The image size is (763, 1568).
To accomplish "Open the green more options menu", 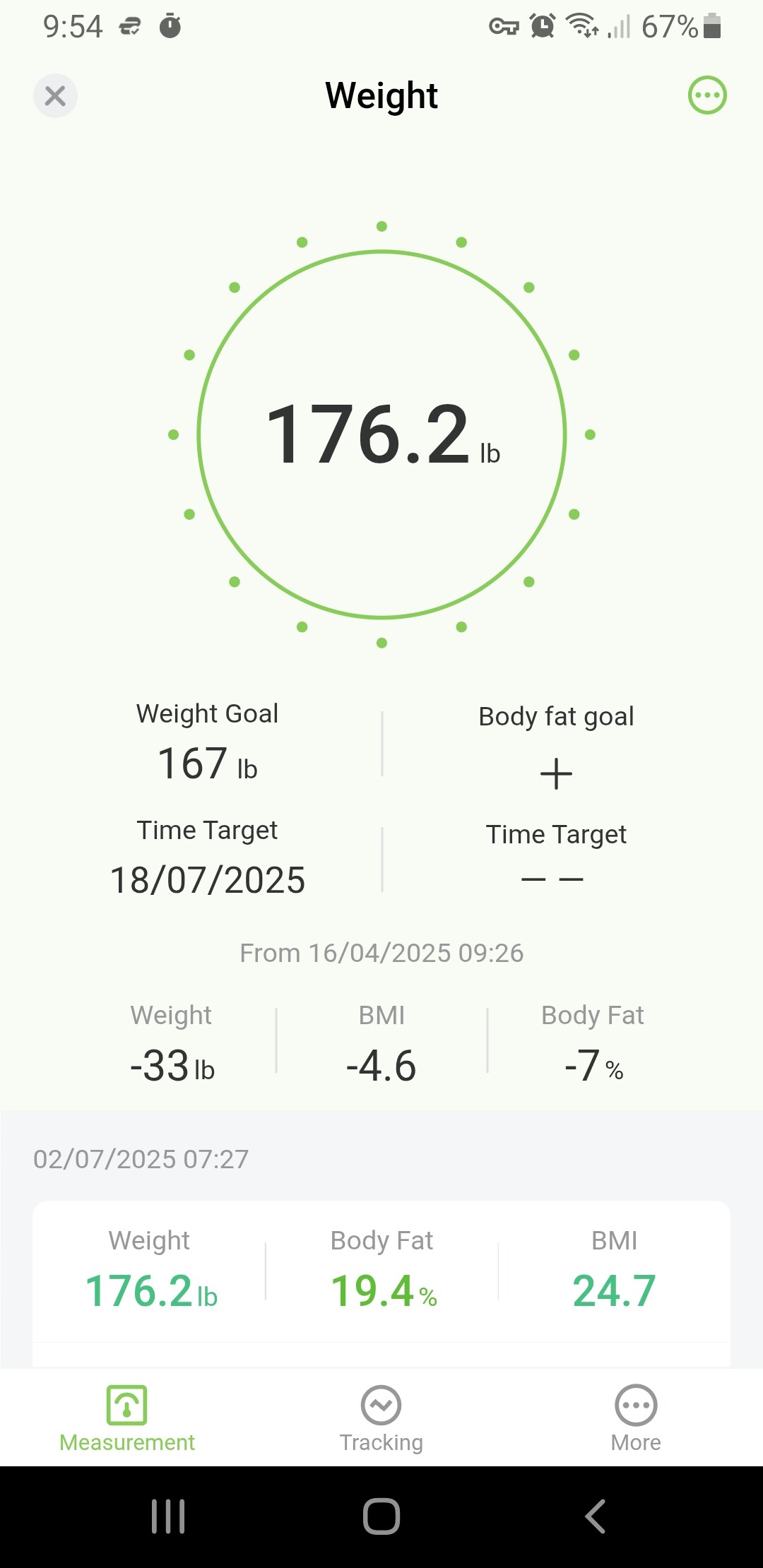I will click(x=707, y=95).
